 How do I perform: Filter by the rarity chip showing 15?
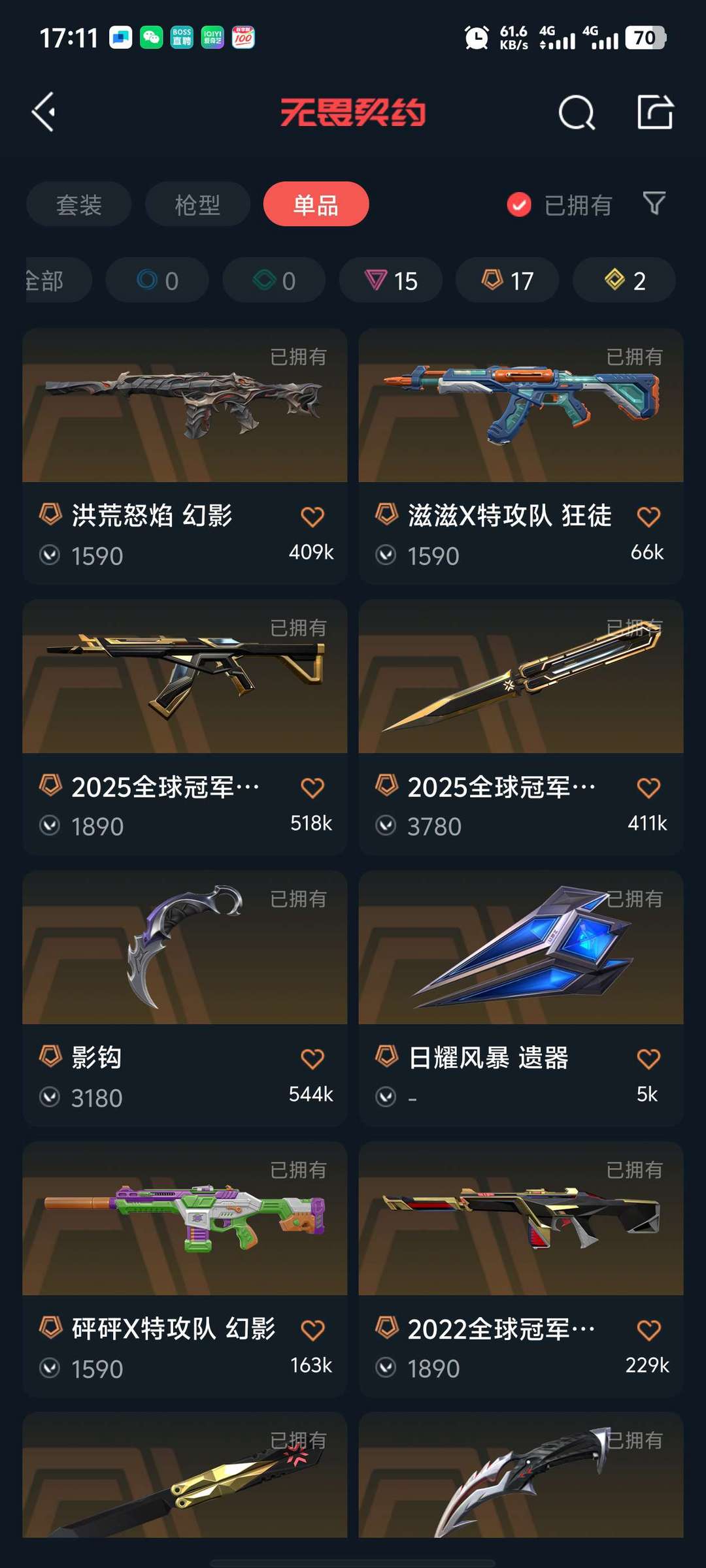coord(390,280)
